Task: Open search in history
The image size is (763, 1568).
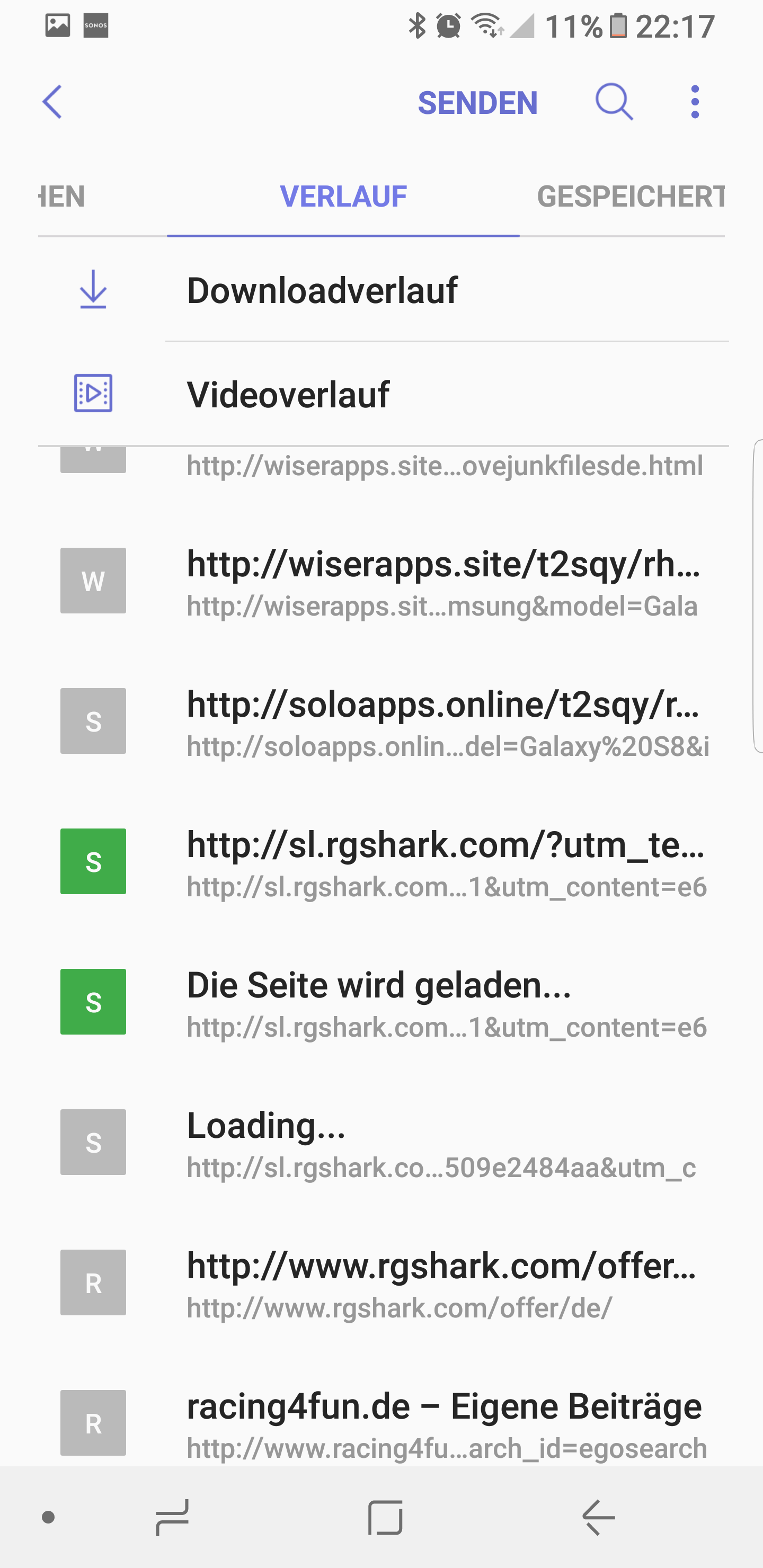Action: tap(614, 102)
